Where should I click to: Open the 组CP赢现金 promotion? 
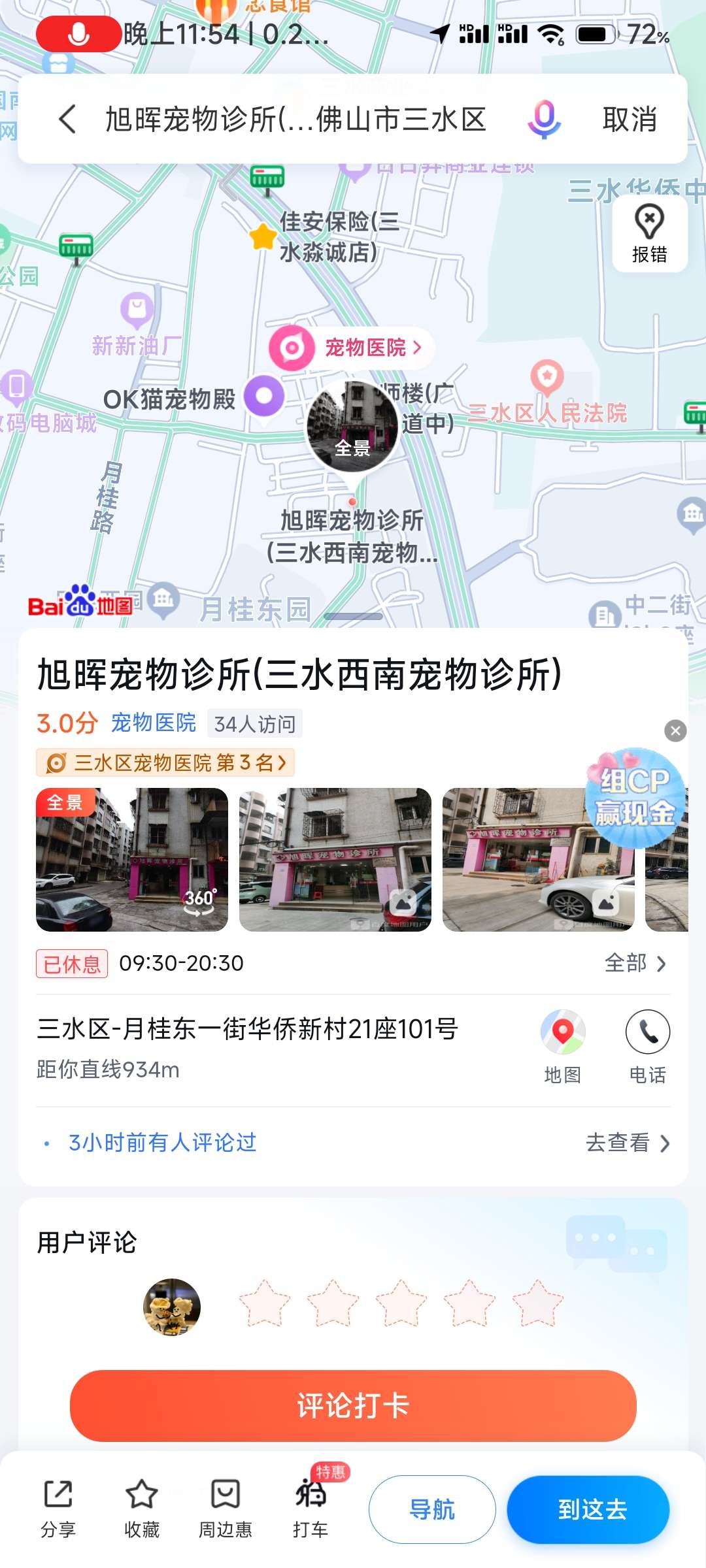(x=635, y=798)
